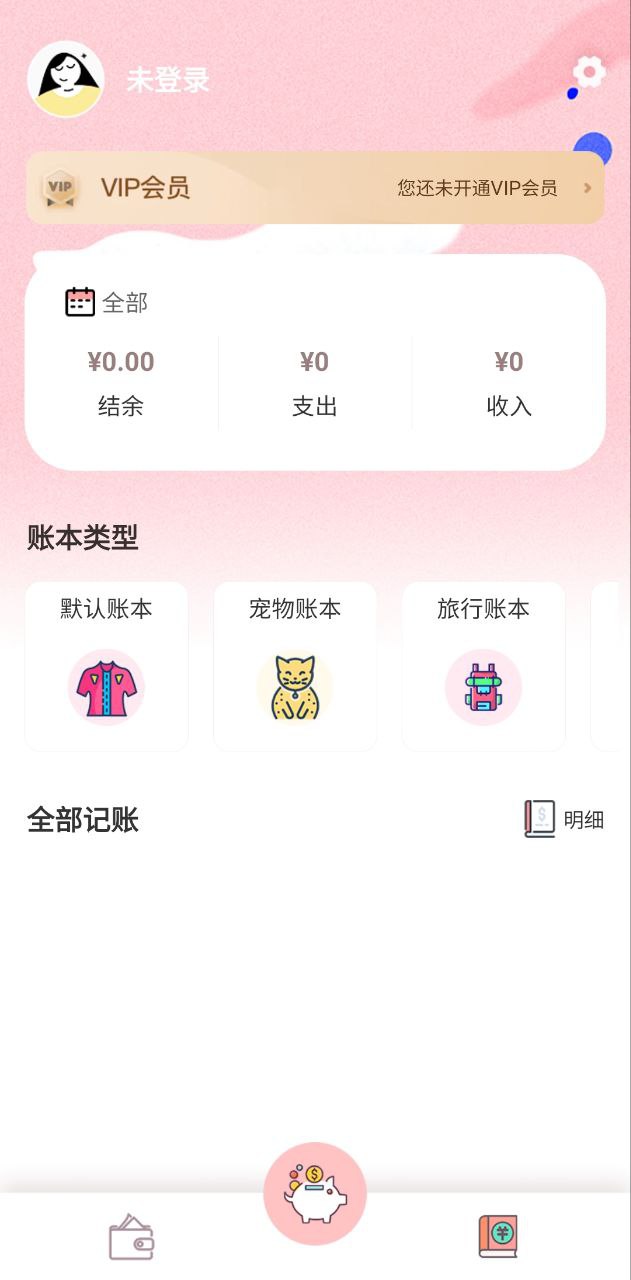This screenshot has height=1280, width=631.
Task: Open the settings gear icon
Action: coord(589,72)
